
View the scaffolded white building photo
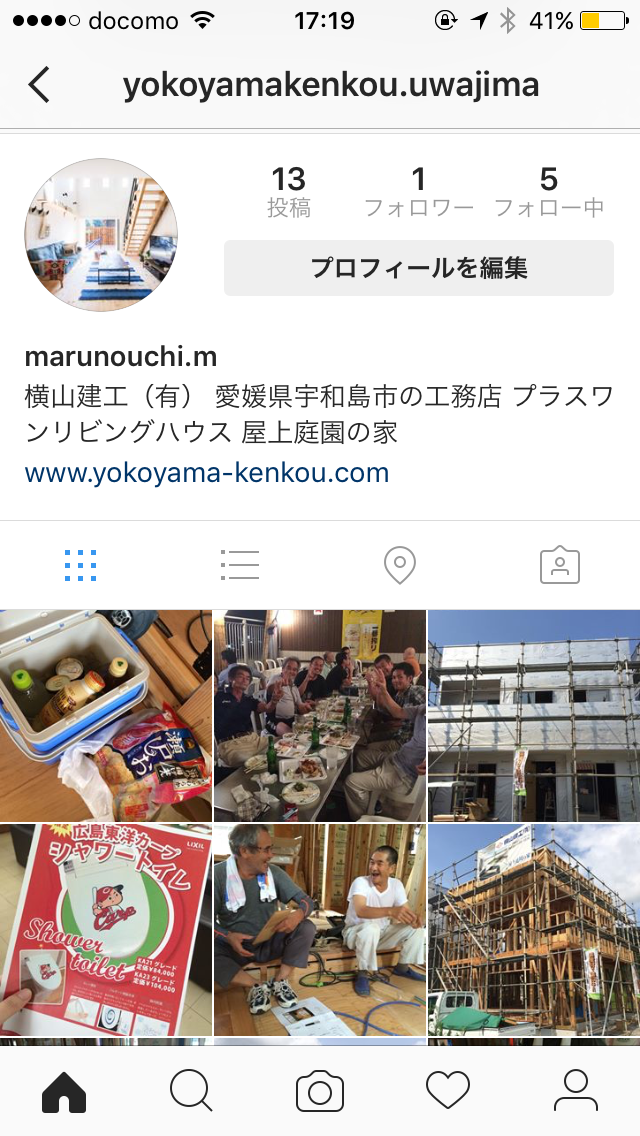pyautogui.click(x=534, y=715)
